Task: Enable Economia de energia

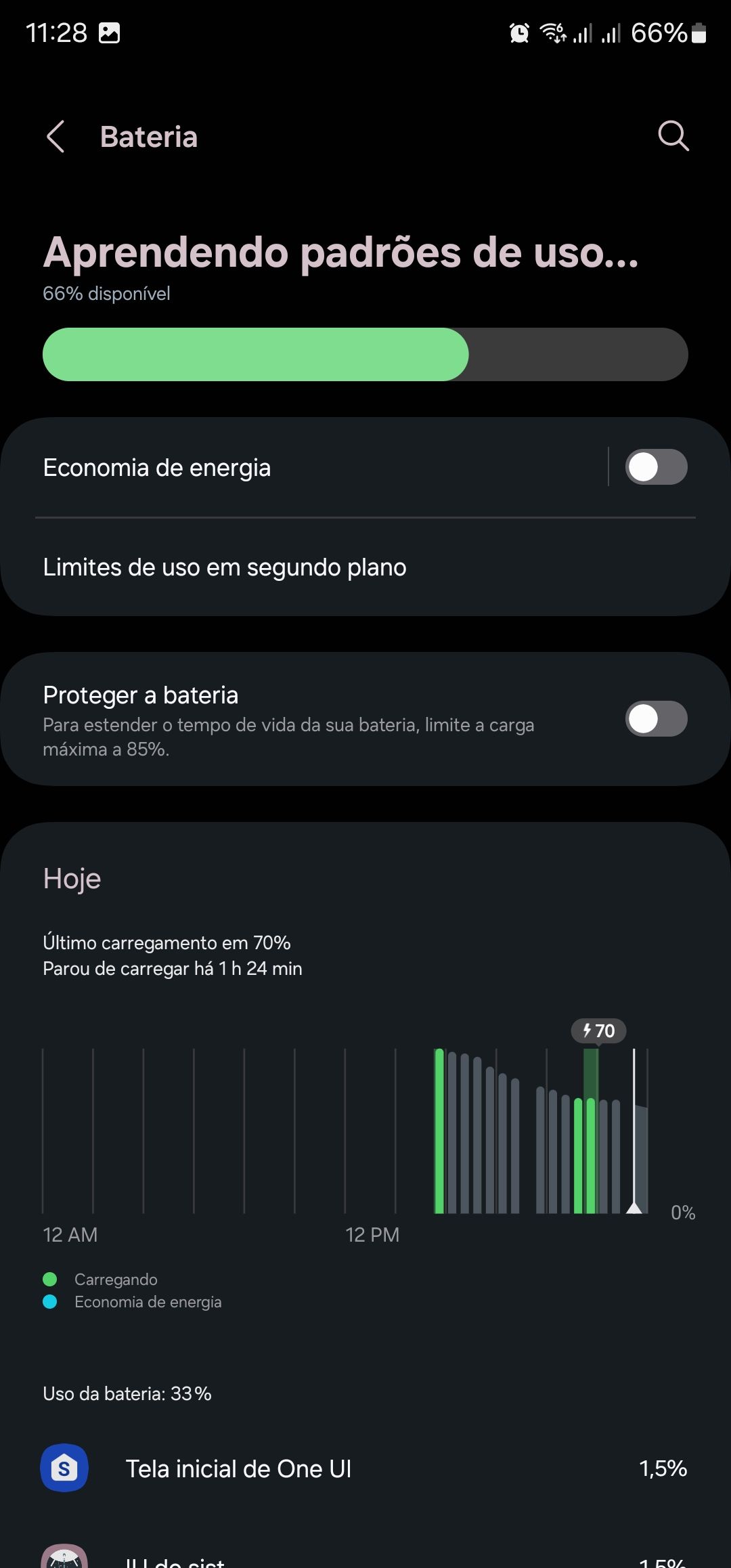Action: [655, 467]
